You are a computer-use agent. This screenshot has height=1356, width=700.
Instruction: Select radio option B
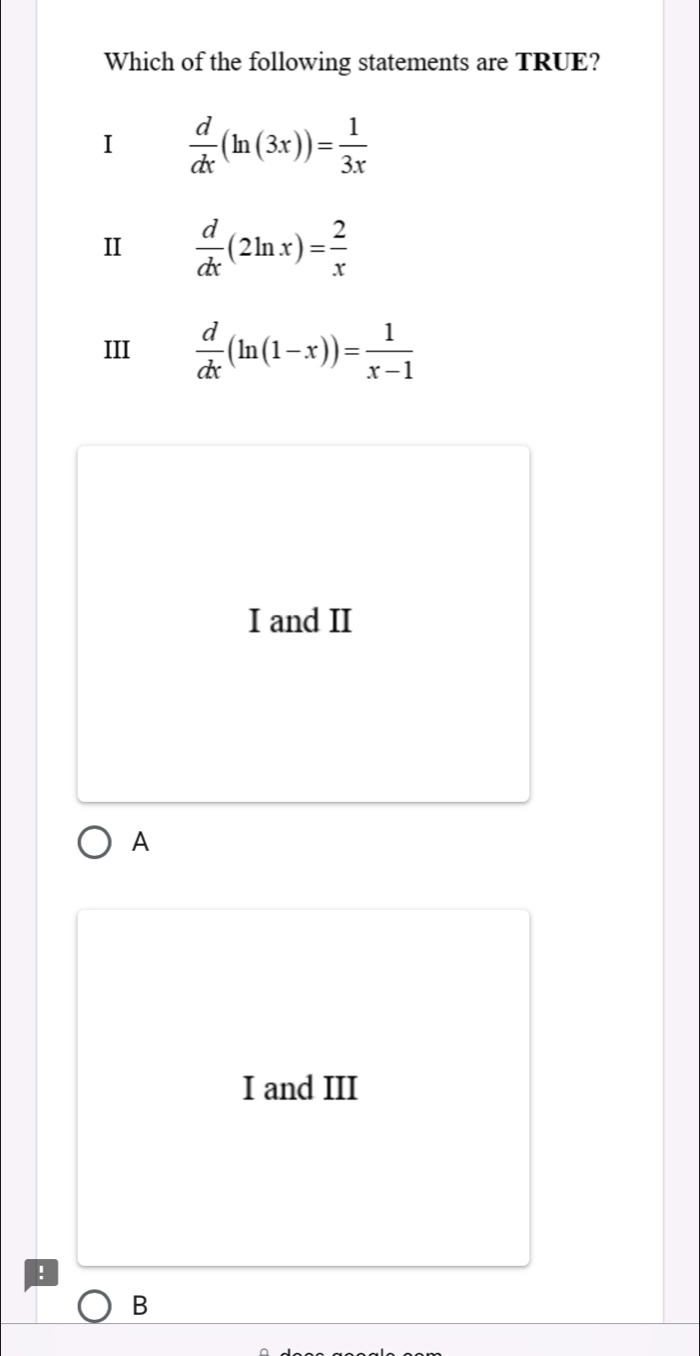(96, 1306)
